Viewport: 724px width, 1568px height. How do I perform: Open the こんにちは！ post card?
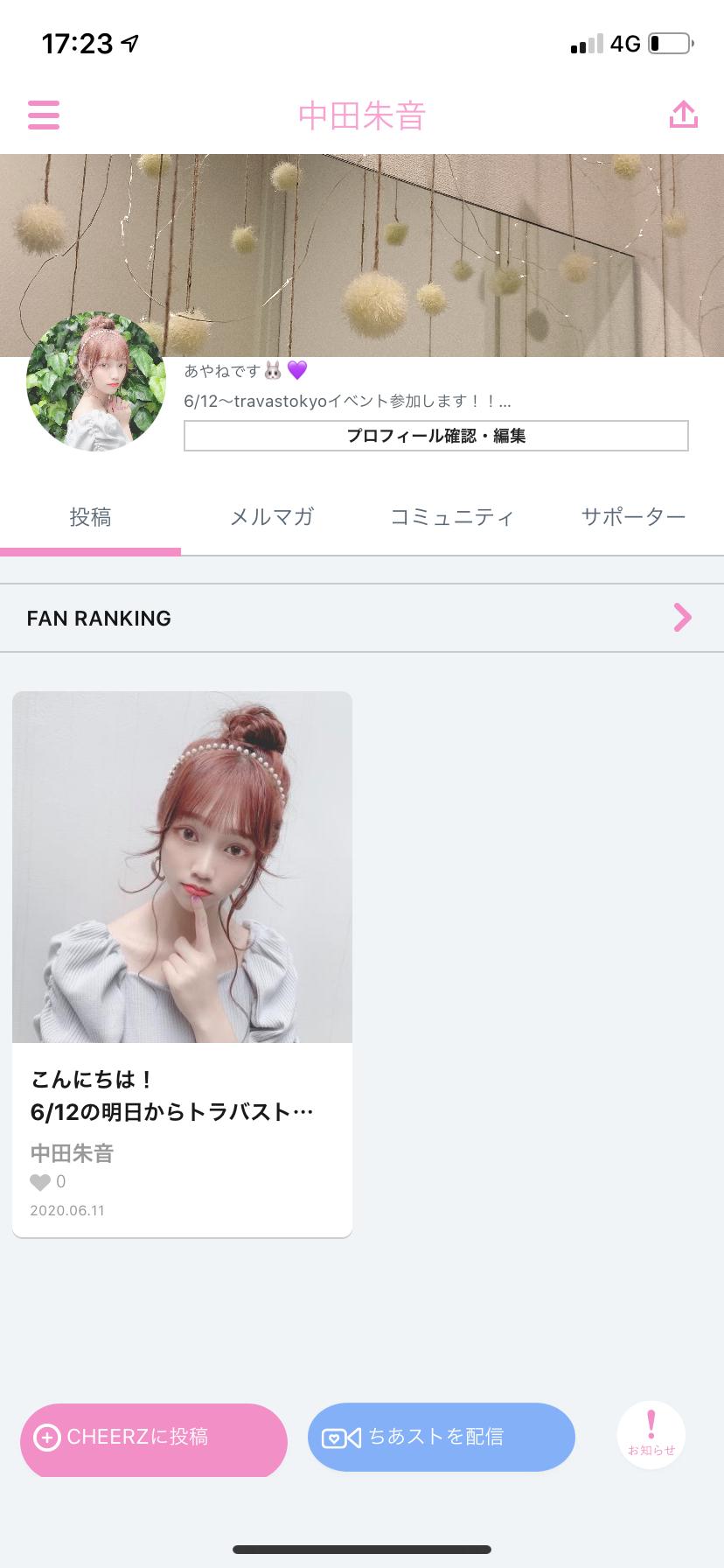[182, 962]
